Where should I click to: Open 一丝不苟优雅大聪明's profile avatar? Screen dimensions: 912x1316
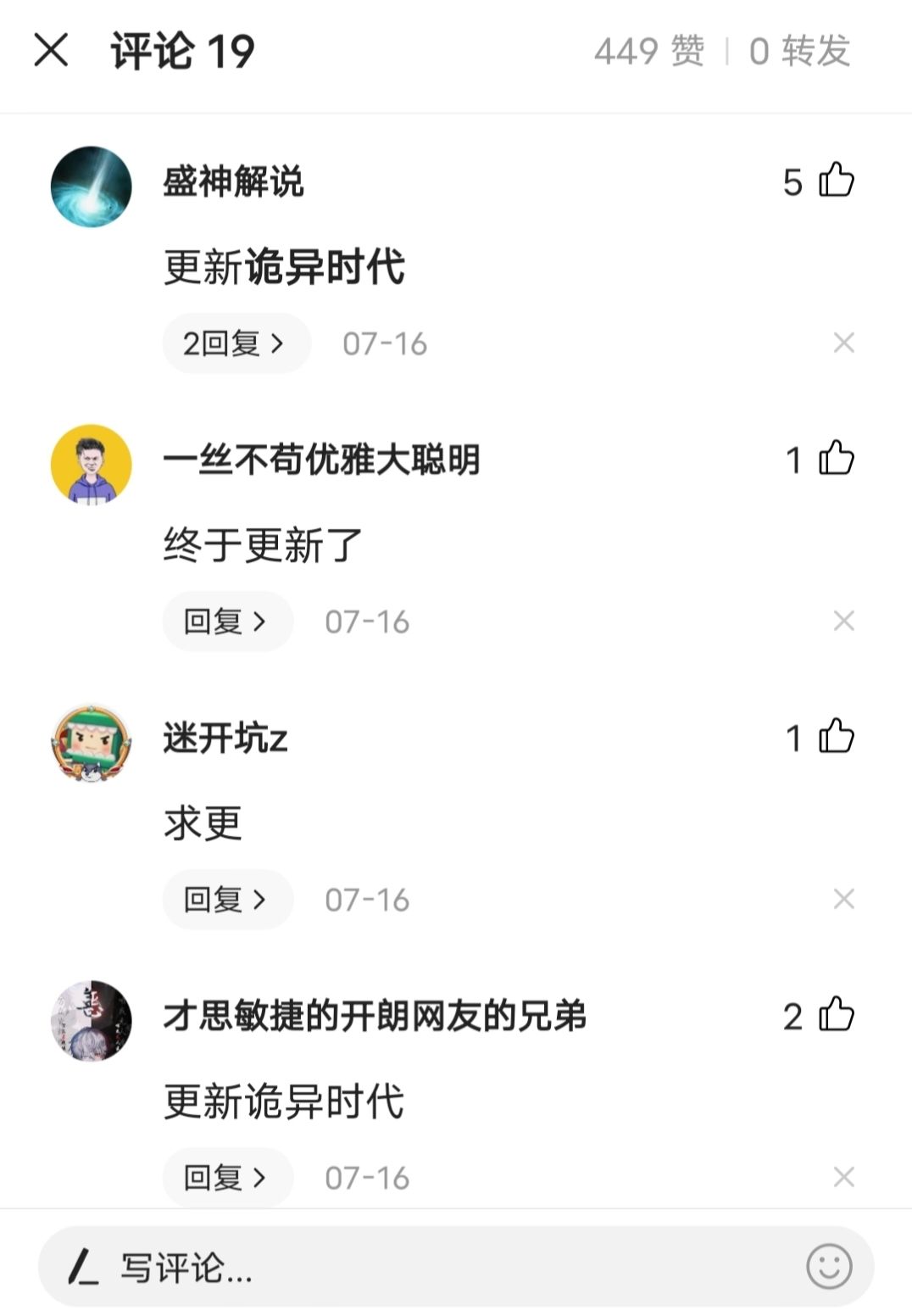[x=92, y=465]
